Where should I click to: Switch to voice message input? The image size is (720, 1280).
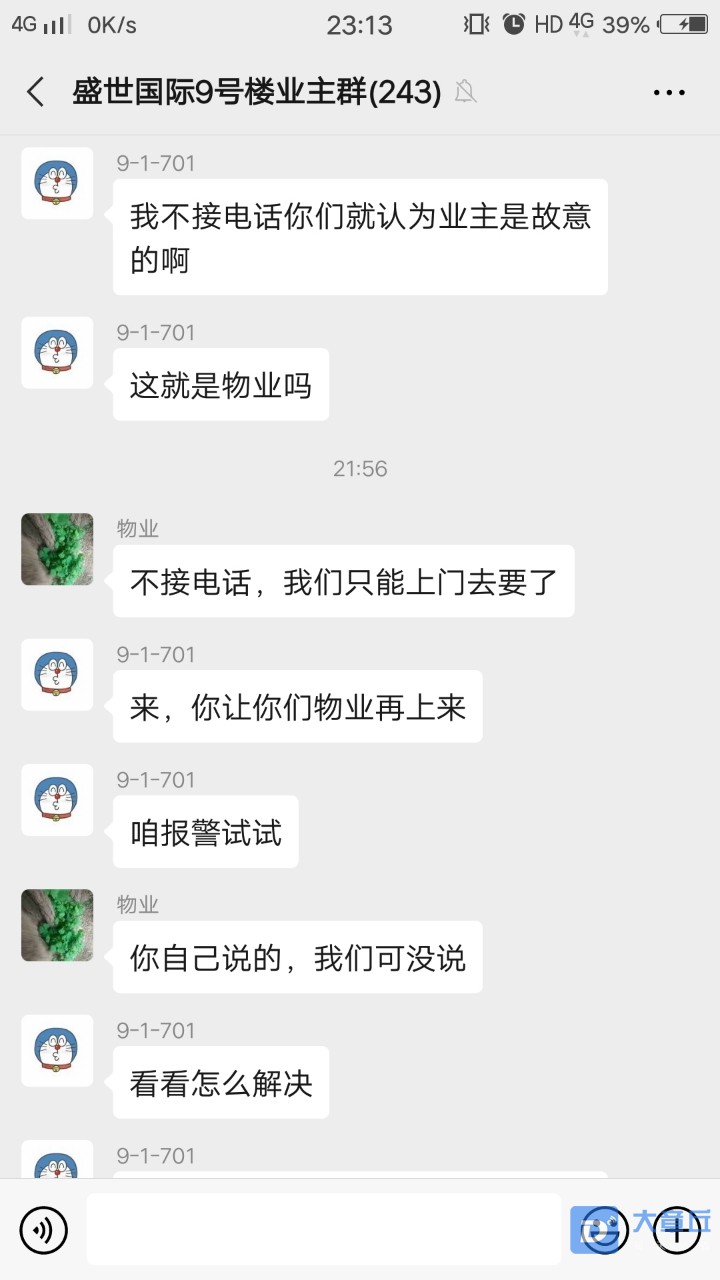pos(44,1230)
